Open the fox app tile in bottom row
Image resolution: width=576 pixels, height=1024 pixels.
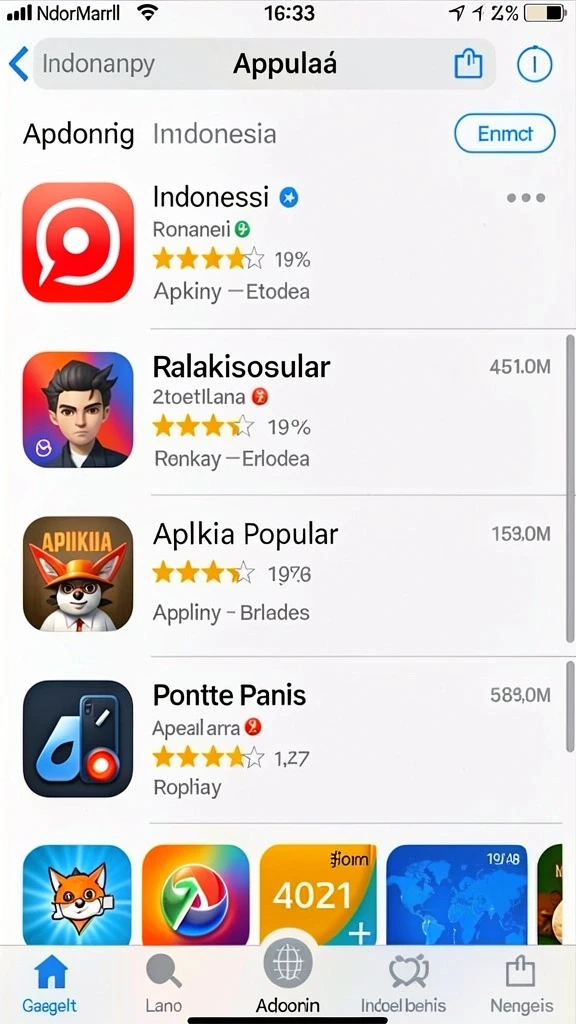point(77,895)
